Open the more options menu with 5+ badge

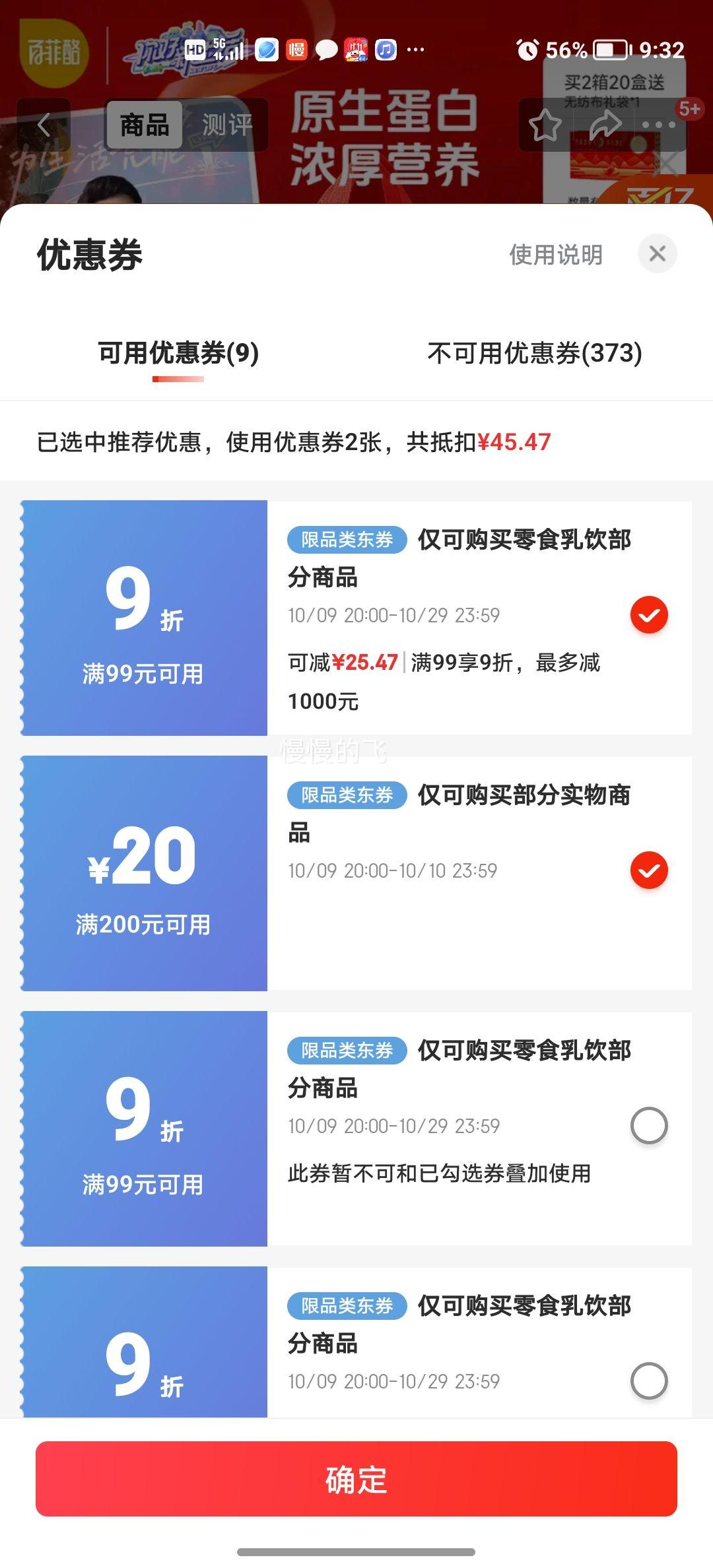pos(658,125)
